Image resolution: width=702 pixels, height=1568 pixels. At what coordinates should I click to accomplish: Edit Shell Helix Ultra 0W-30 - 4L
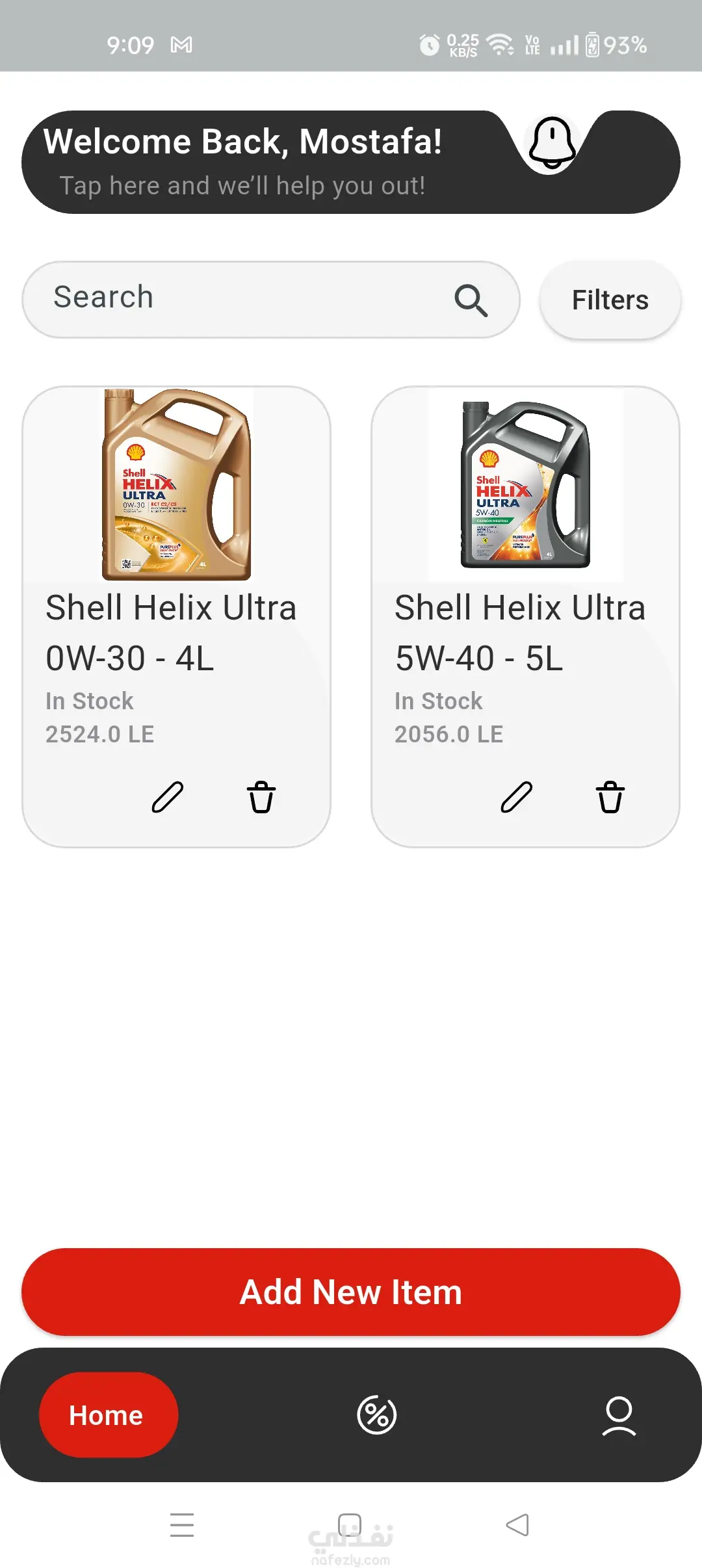click(168, 798)
